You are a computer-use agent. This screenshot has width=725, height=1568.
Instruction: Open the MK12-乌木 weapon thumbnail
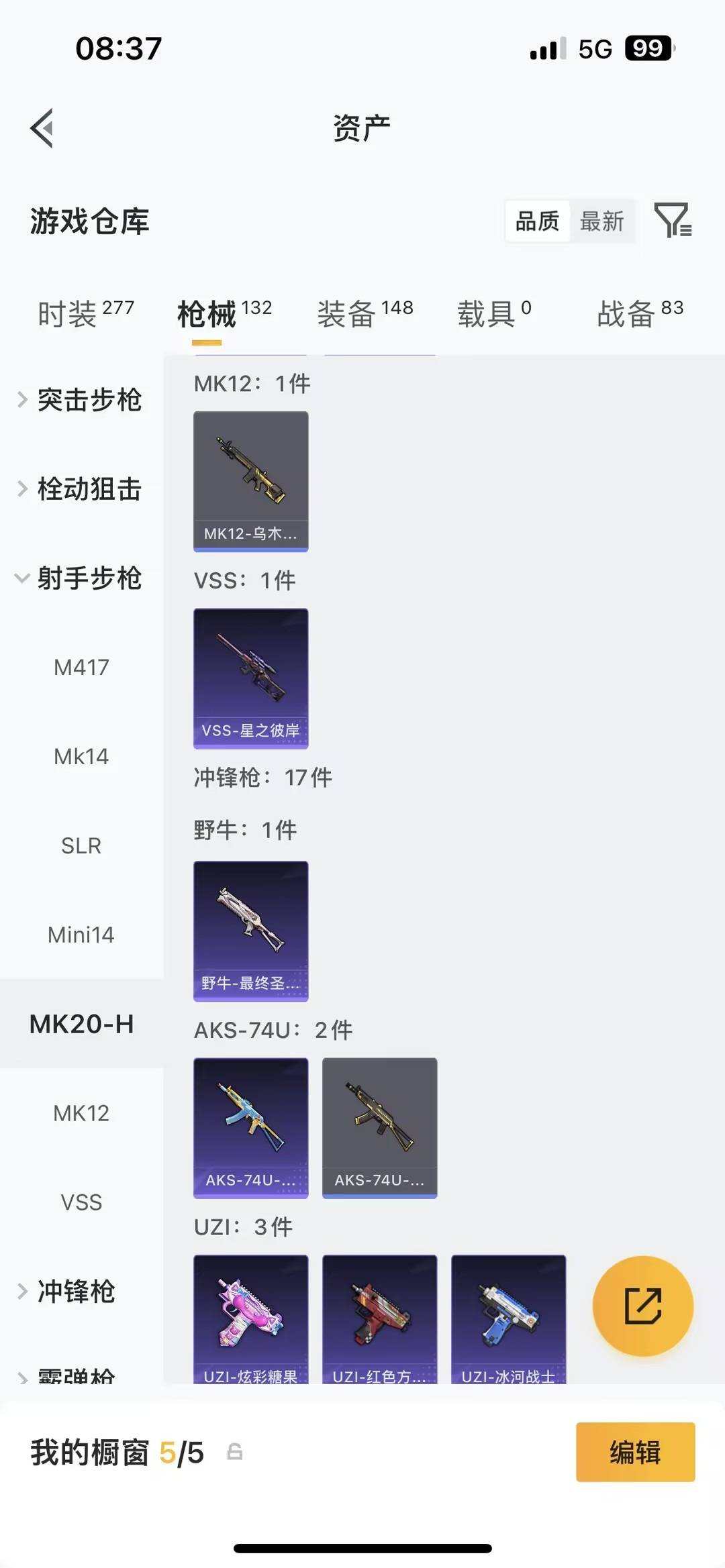point(250,480)
